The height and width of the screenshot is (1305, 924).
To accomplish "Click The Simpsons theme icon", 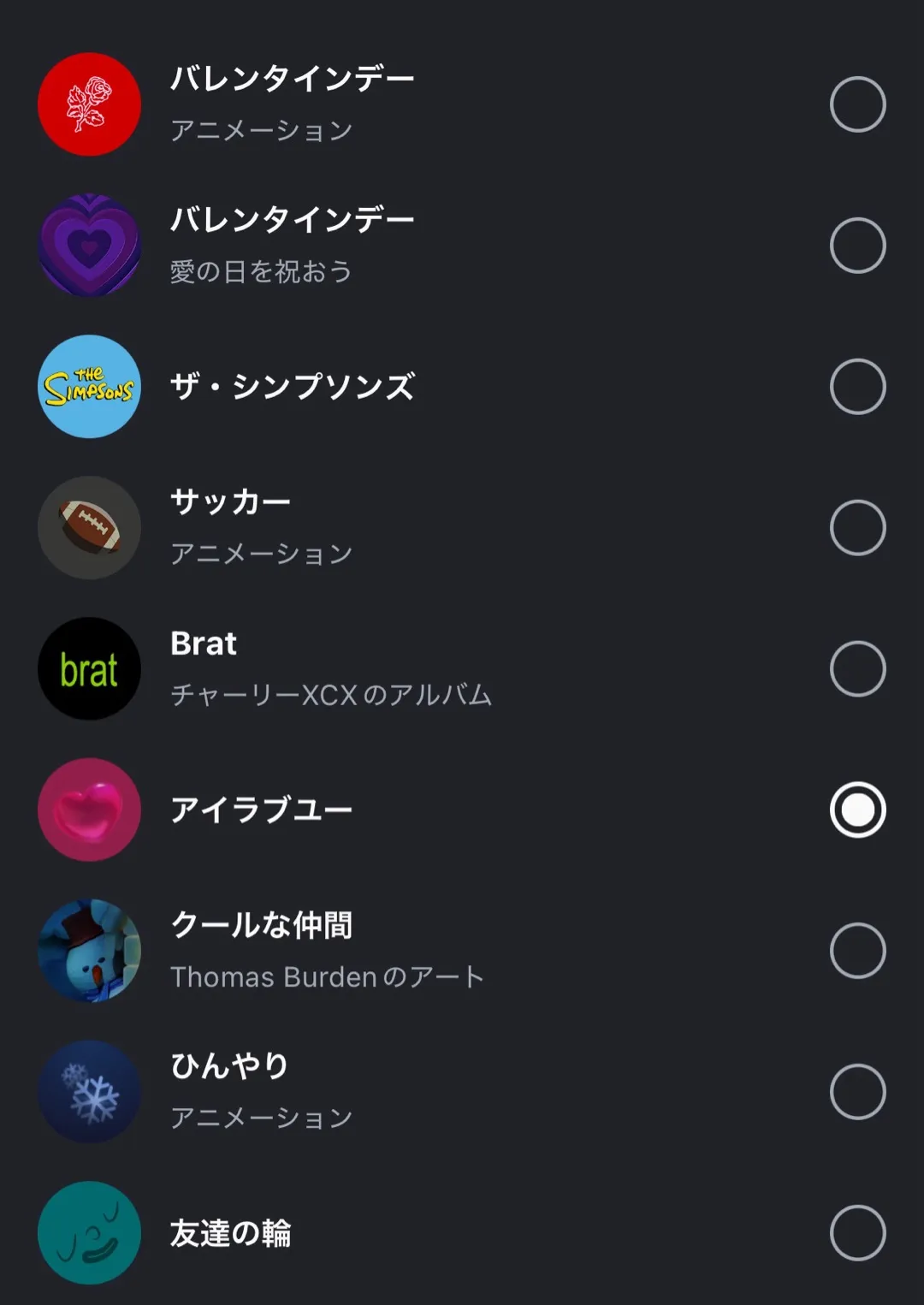I will tap(88, 387).
